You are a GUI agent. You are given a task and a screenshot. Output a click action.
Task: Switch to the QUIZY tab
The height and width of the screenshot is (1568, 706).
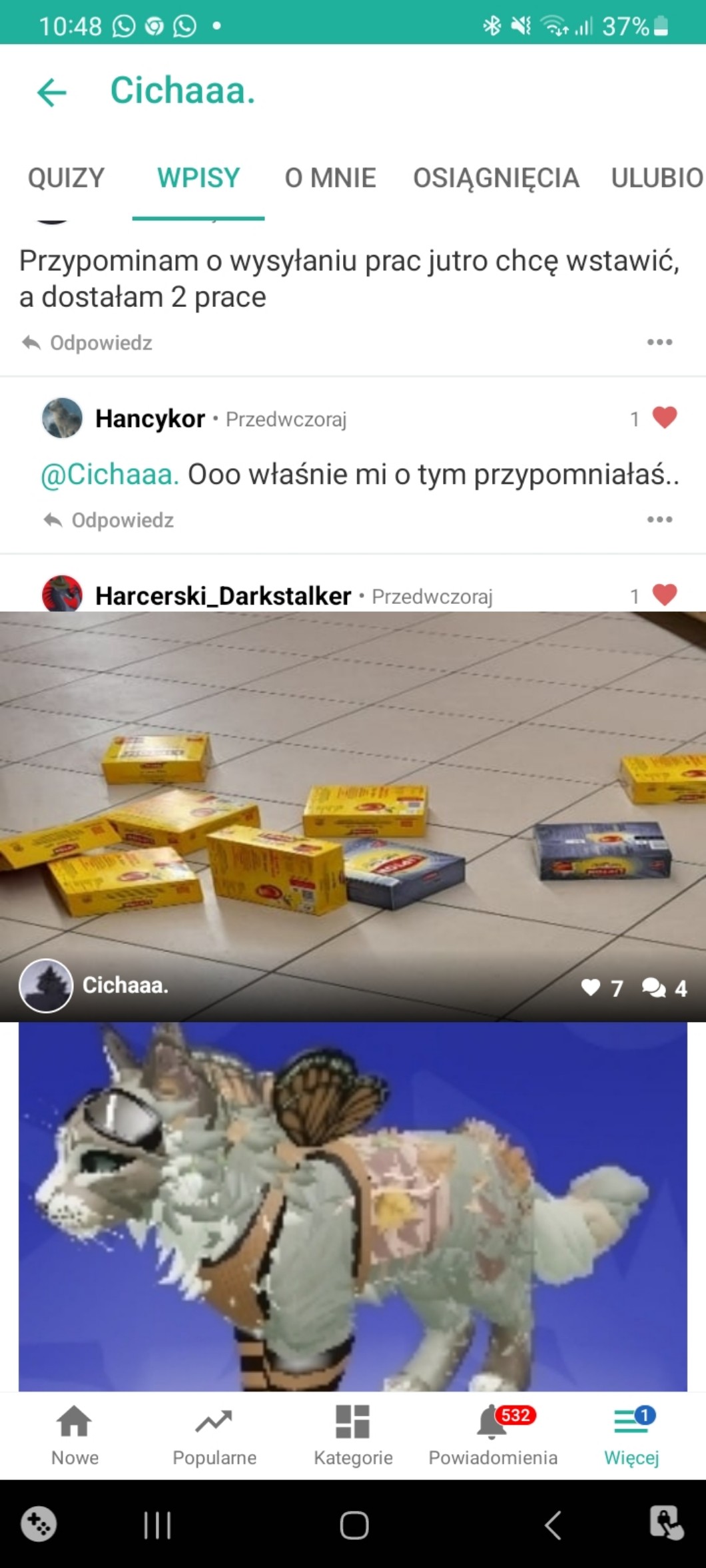pyautogui.click(x=66, y=178)
